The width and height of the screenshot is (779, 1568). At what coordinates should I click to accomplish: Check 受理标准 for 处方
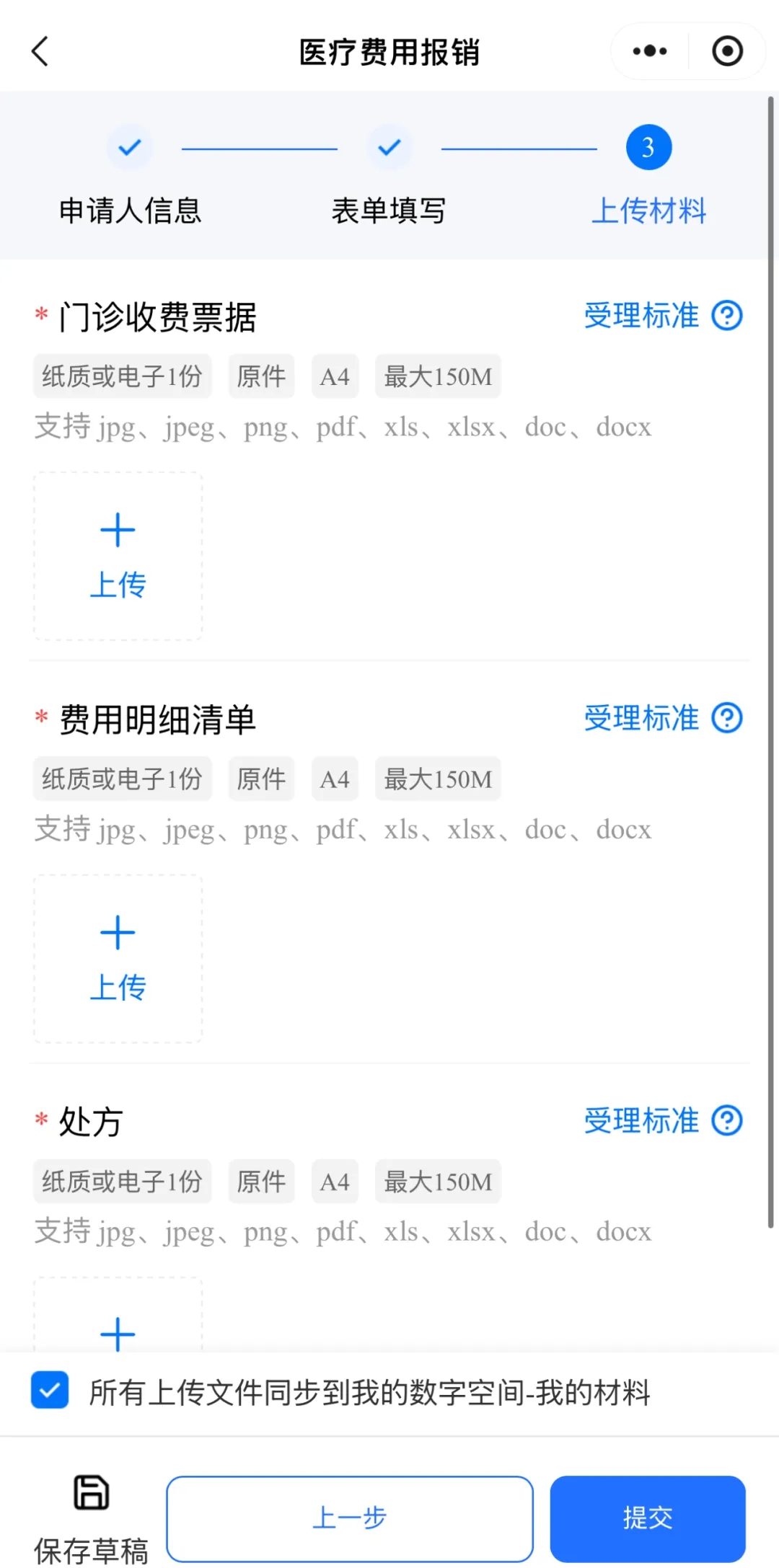point(663,1121)
